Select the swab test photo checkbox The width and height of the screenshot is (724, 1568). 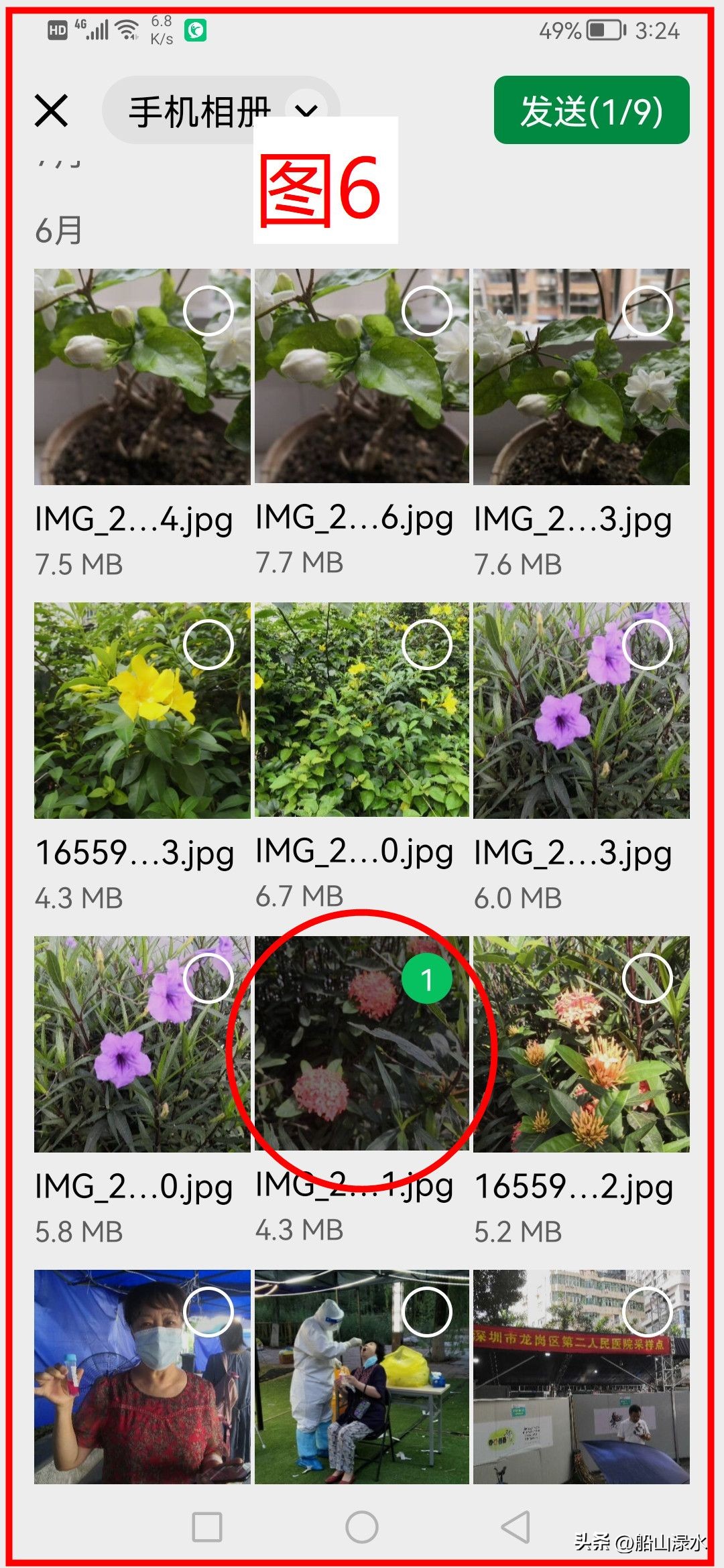[426, 1312]
